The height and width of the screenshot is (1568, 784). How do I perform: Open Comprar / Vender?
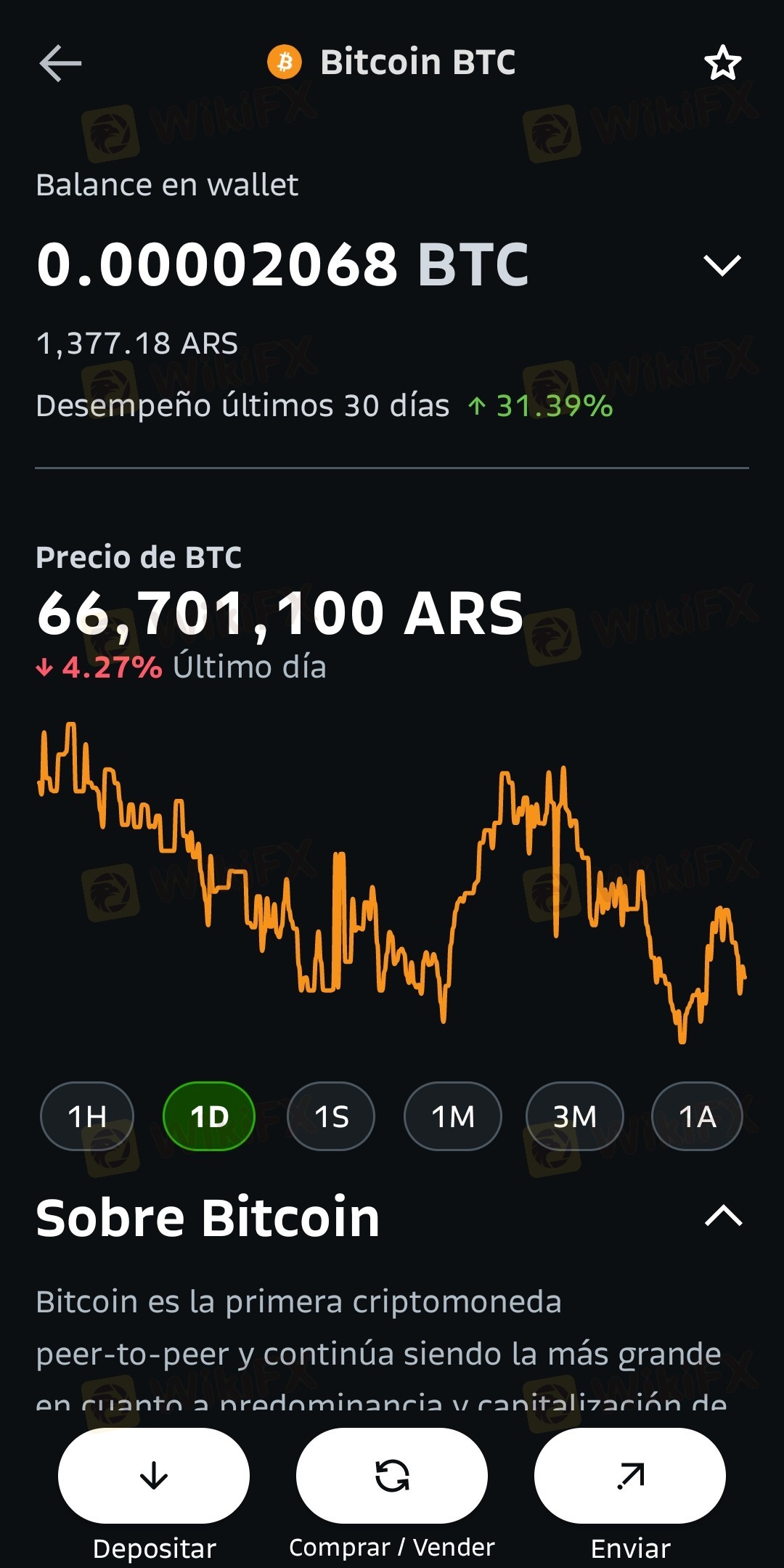(392, 1476)
